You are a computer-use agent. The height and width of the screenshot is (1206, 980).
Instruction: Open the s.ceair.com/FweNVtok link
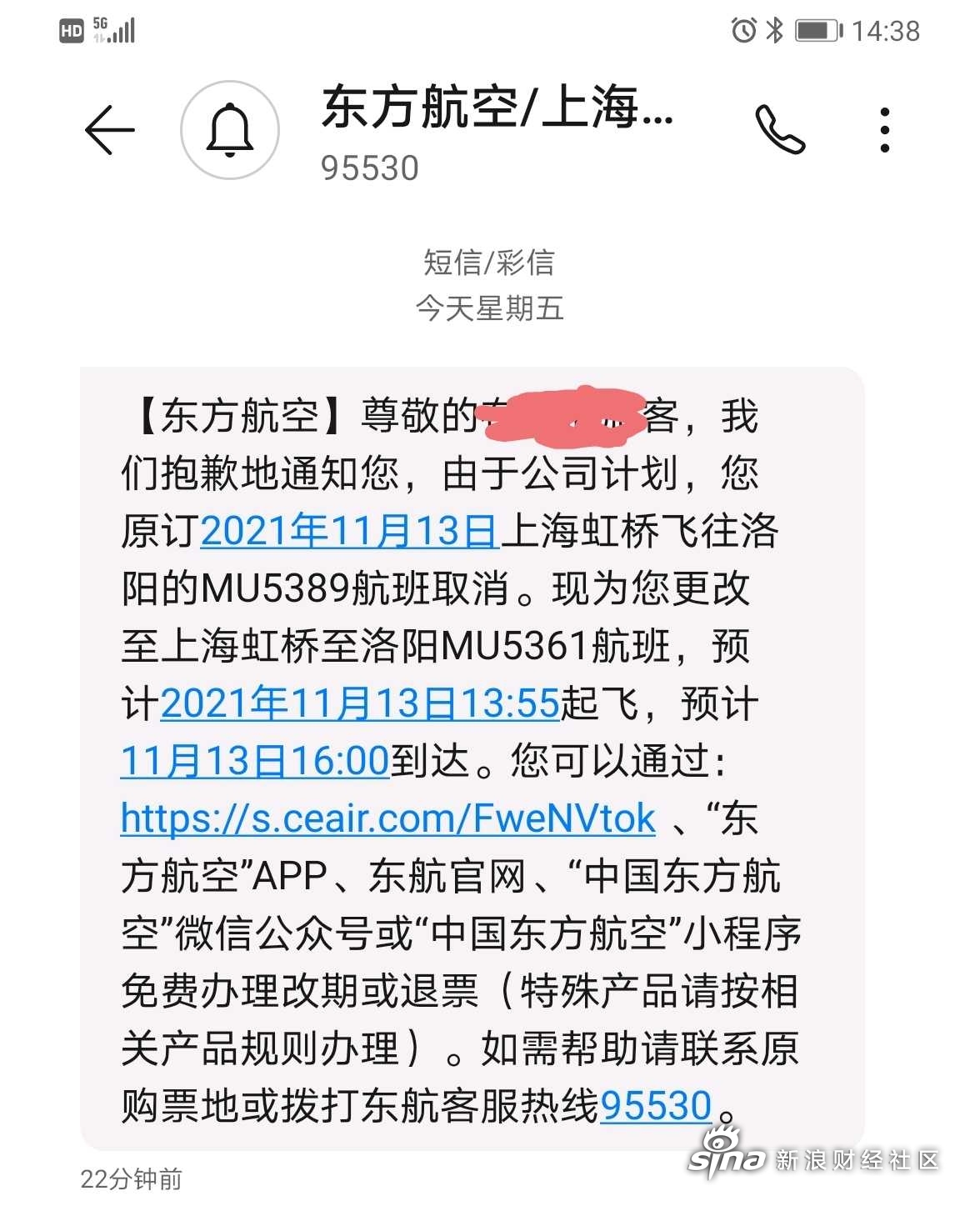coord(388,819)
